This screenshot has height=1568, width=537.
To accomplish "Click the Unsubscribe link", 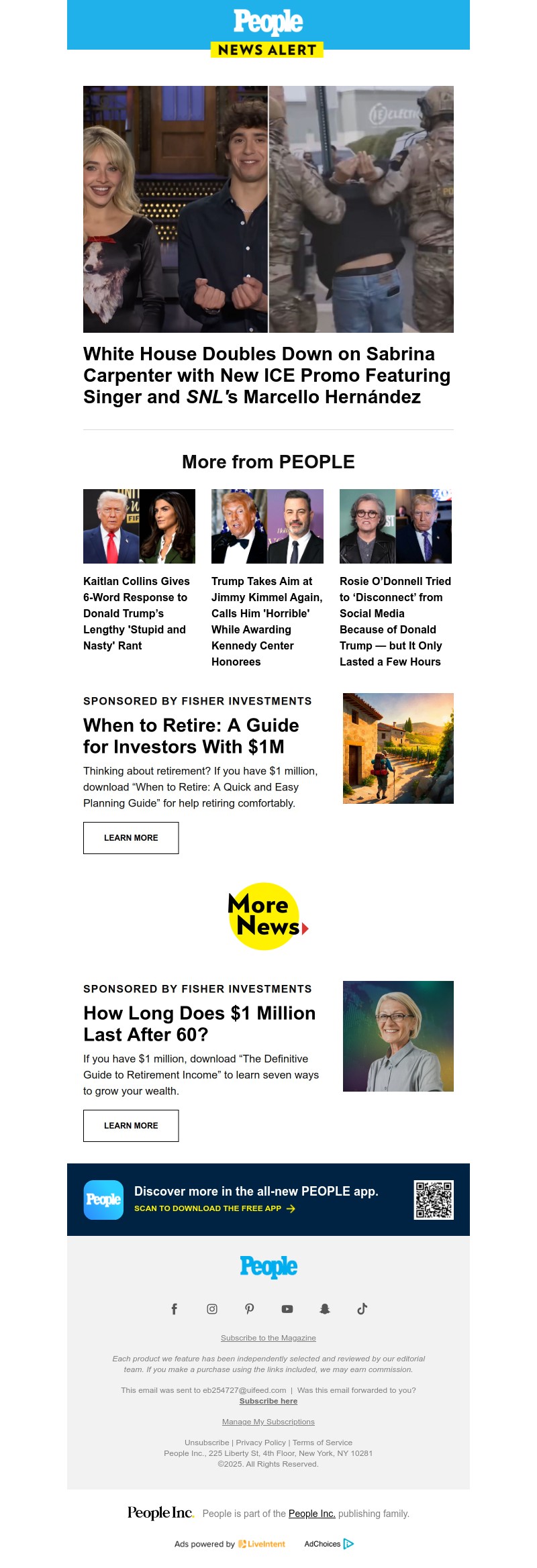I will coord(206,1442).
